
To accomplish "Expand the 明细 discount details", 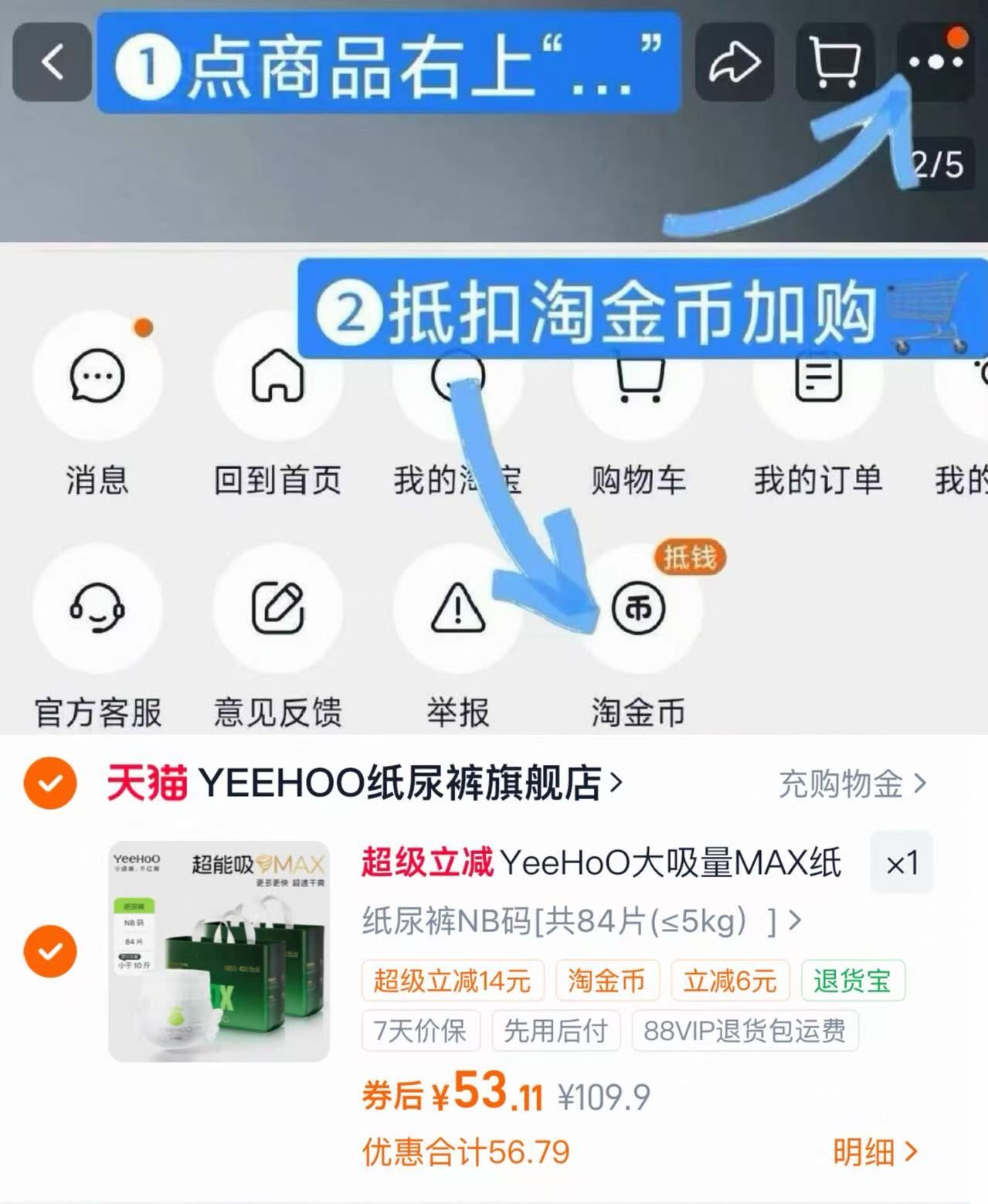I will (874, 1151).
